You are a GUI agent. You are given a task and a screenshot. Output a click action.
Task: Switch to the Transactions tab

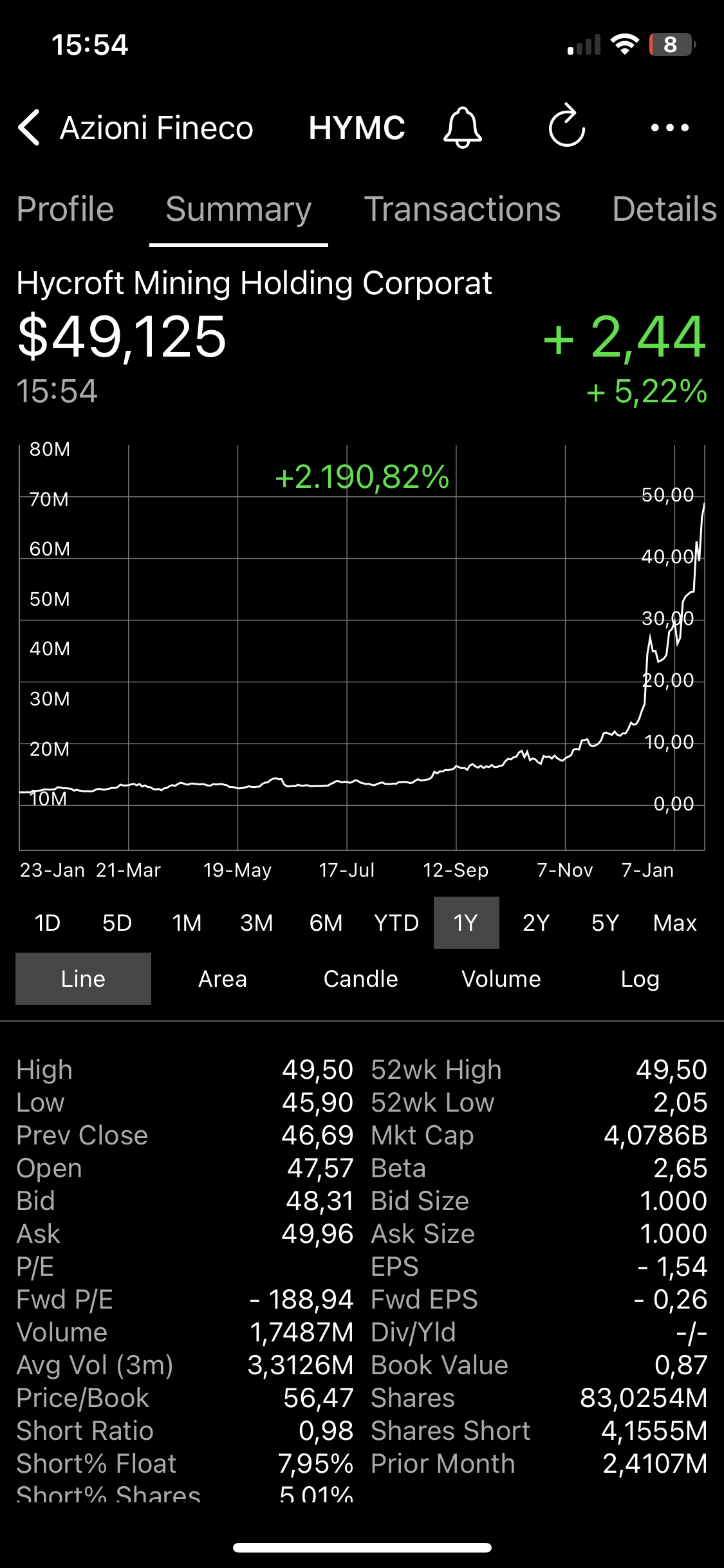click(x=462, y=209)
